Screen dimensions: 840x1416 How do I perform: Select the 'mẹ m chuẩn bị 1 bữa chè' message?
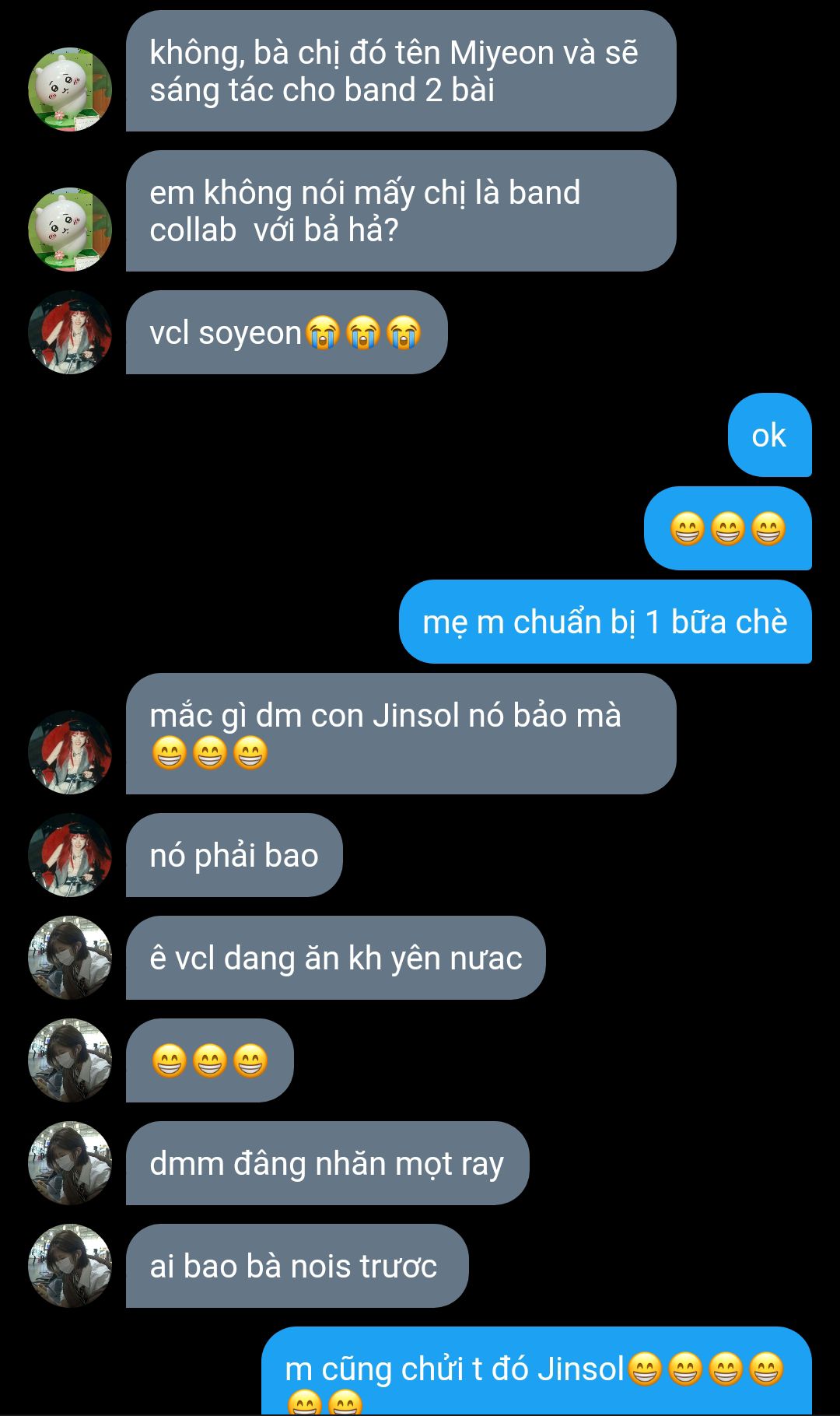click(605, 622)
